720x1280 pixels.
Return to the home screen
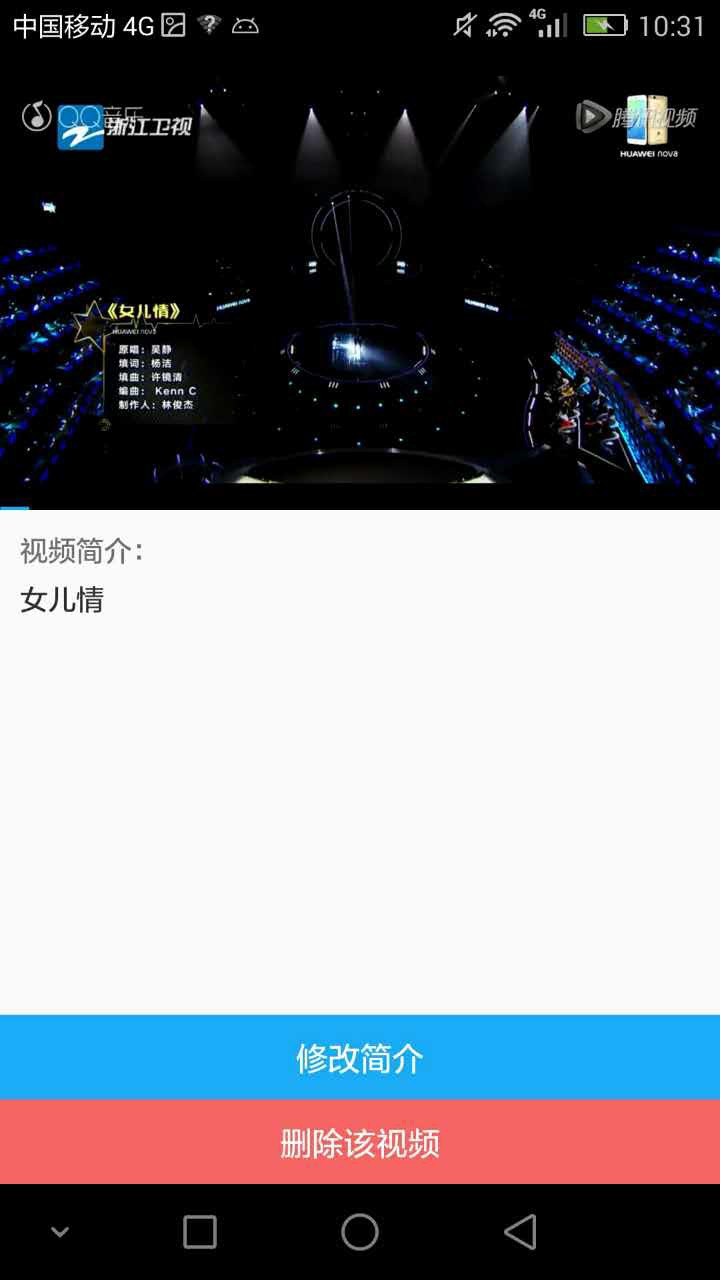point(360,1232)
